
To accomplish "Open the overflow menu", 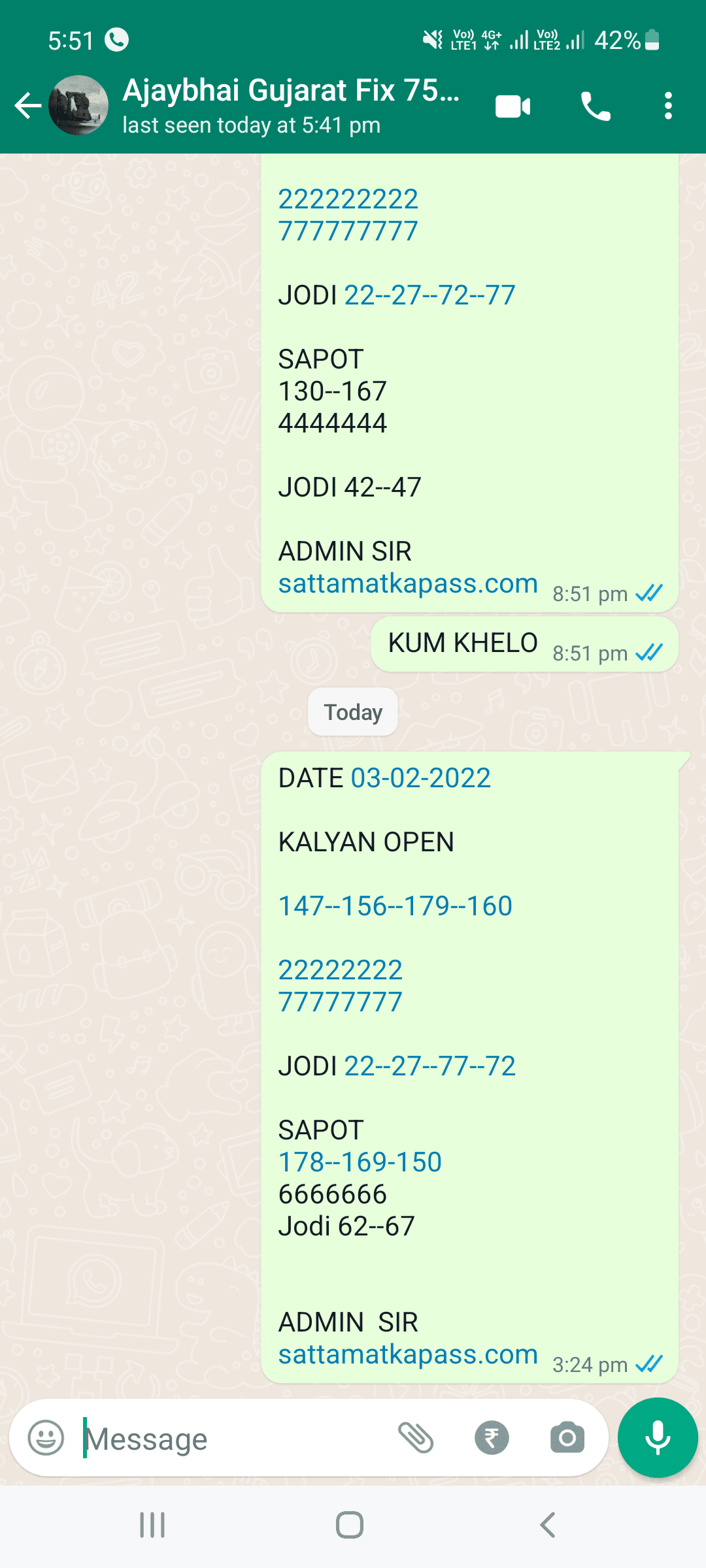I will point(668,106).
